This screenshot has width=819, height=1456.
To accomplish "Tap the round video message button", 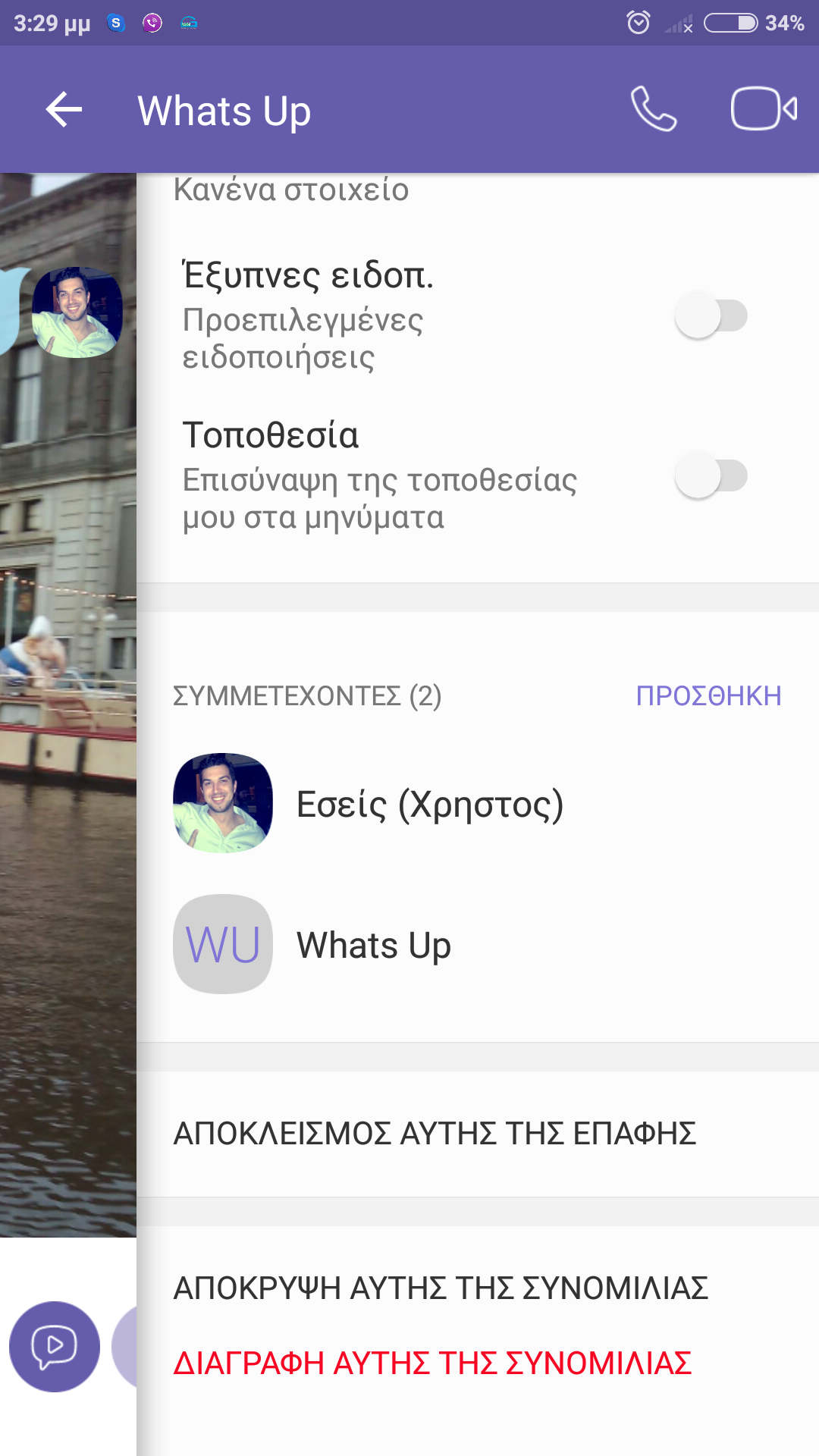I will point(54,1347).
